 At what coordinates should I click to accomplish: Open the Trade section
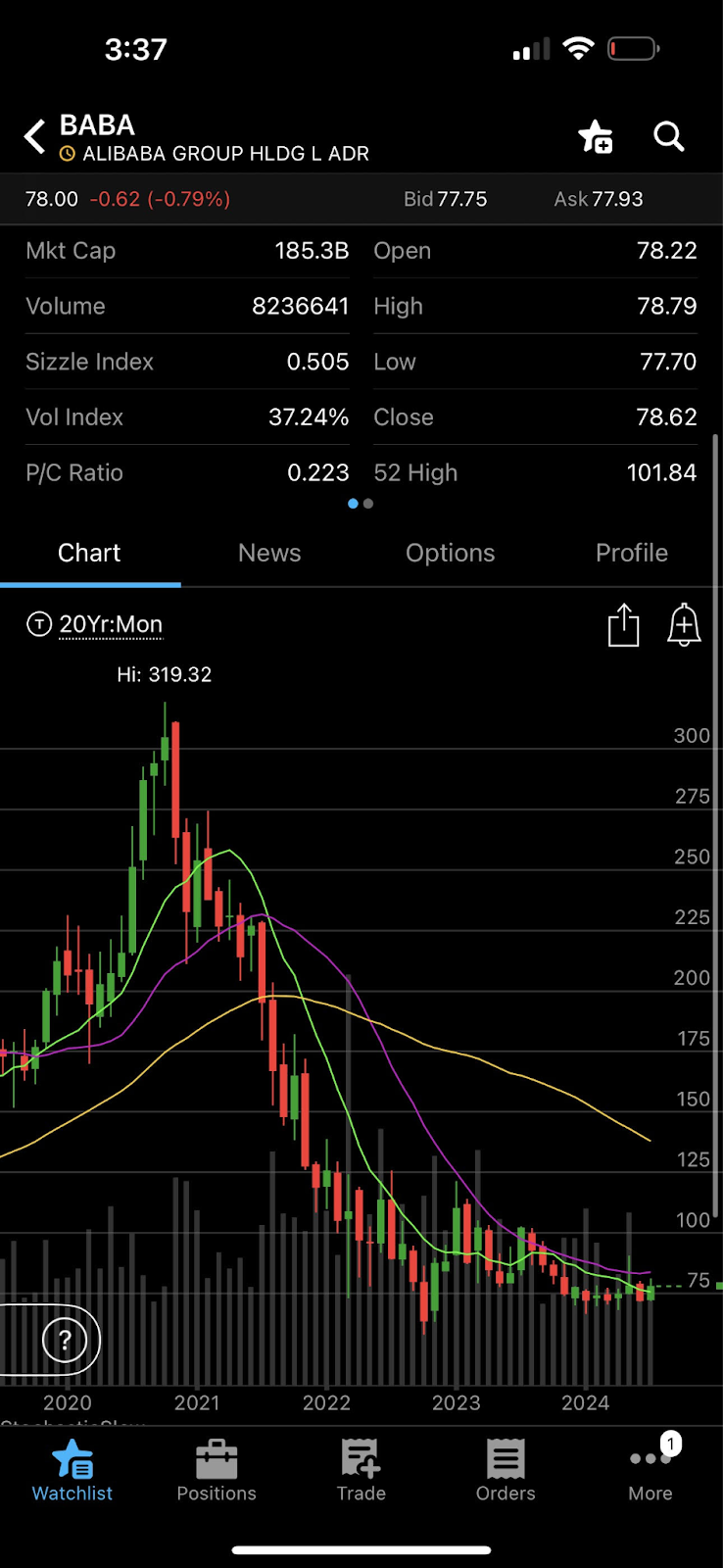361,1471
